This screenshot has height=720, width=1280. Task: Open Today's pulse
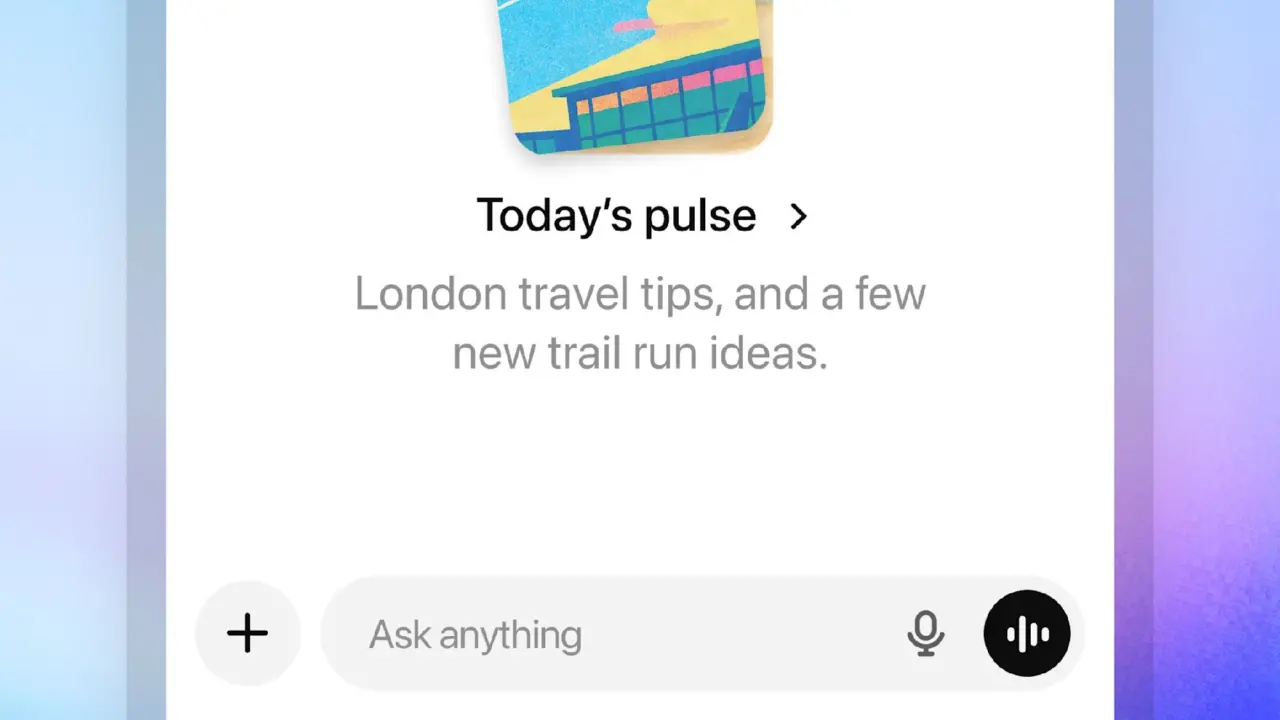pyautogui.click(x=640, y=216)
